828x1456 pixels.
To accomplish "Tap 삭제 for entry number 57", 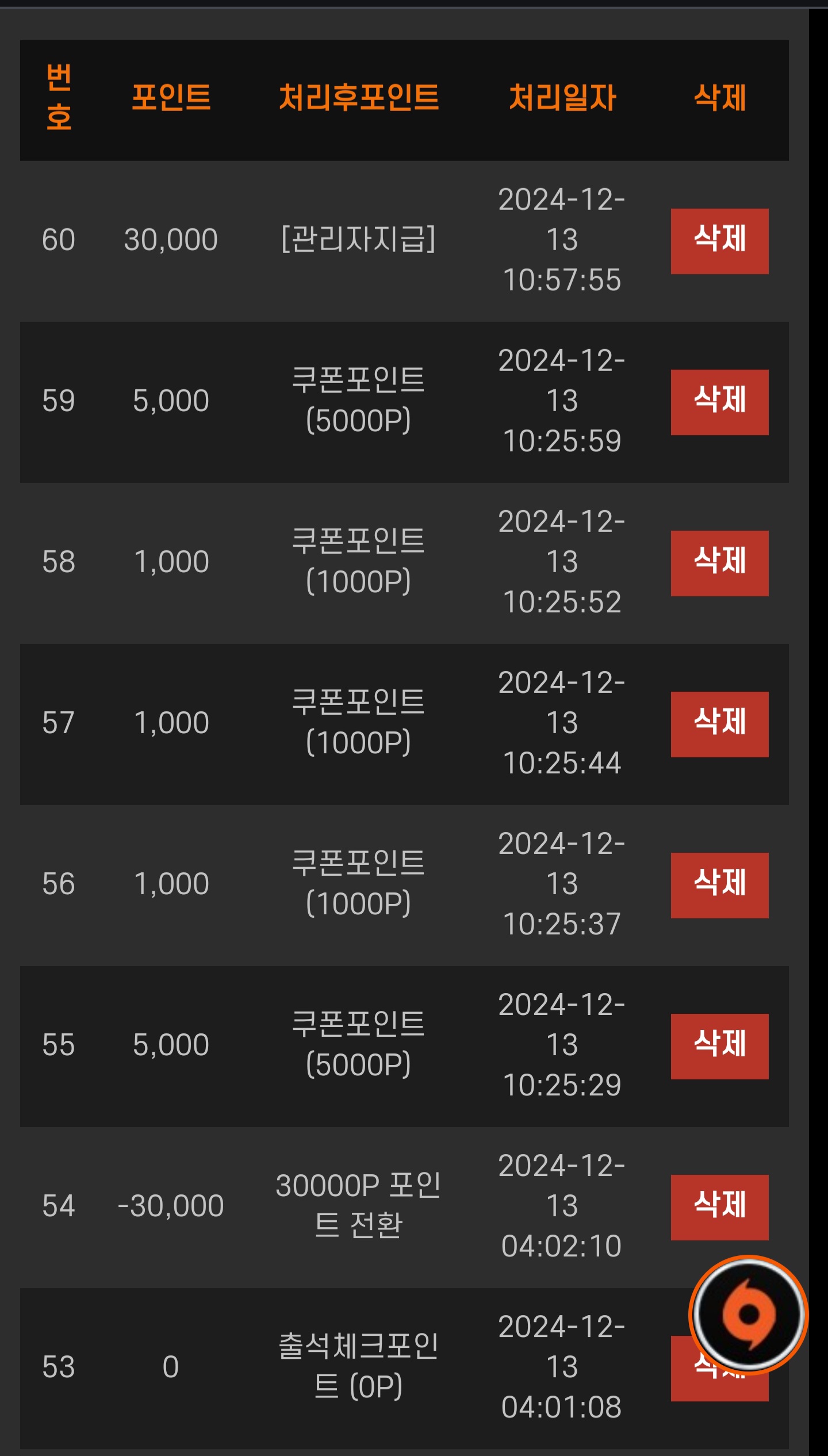I will (719, 724).
